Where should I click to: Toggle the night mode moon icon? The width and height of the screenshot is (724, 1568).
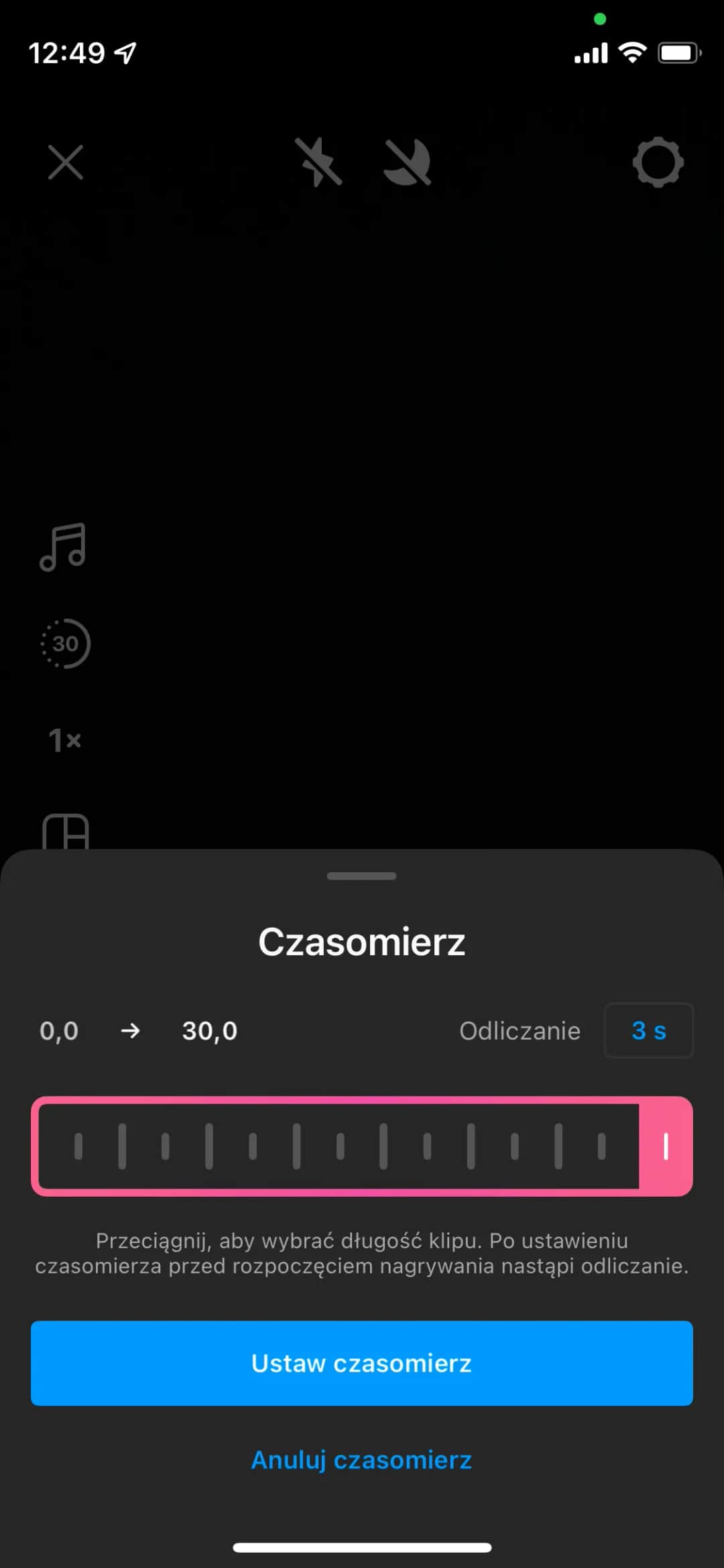tap(407, 162)
